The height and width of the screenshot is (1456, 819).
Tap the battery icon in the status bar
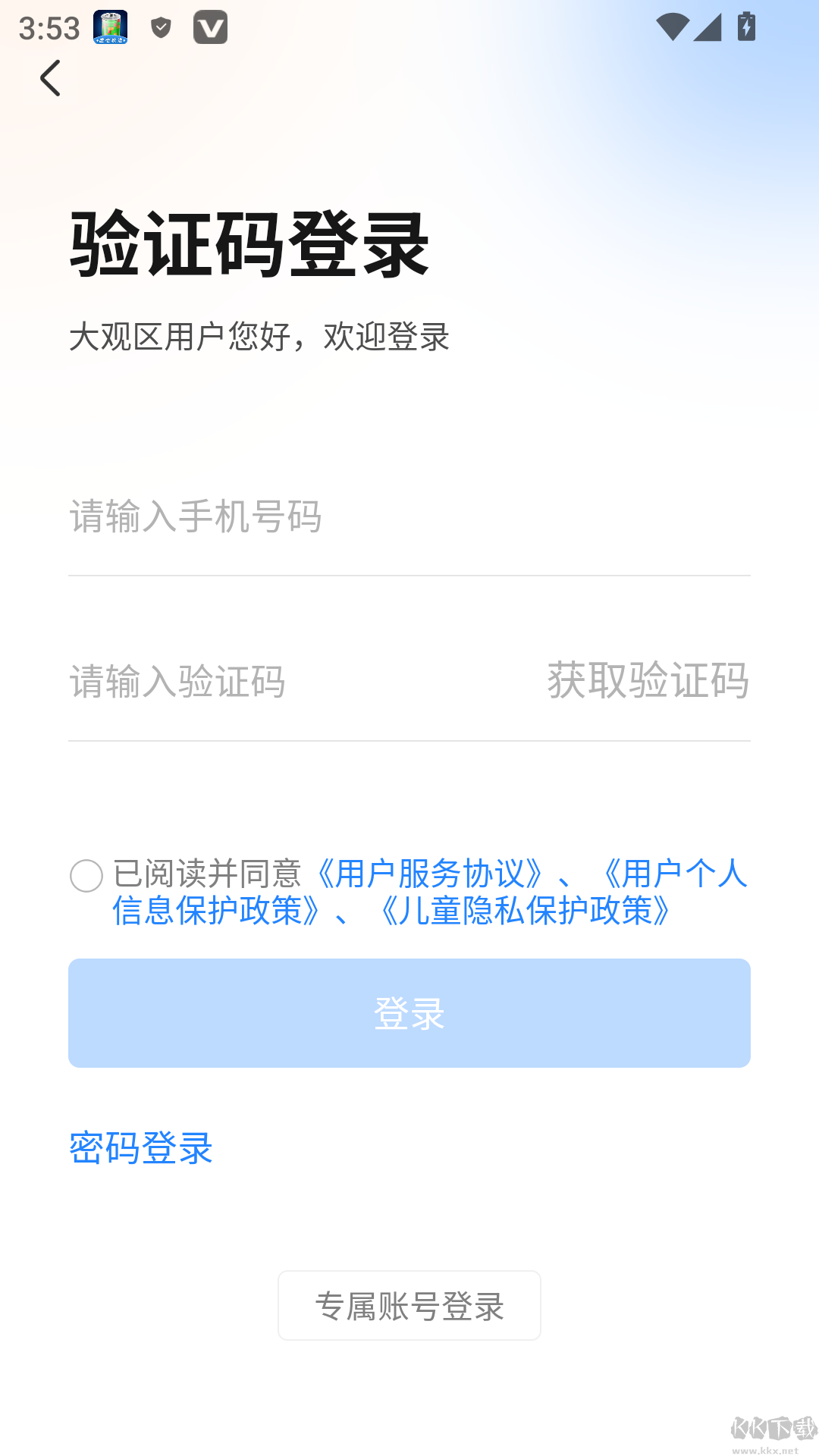coord(746,28)
